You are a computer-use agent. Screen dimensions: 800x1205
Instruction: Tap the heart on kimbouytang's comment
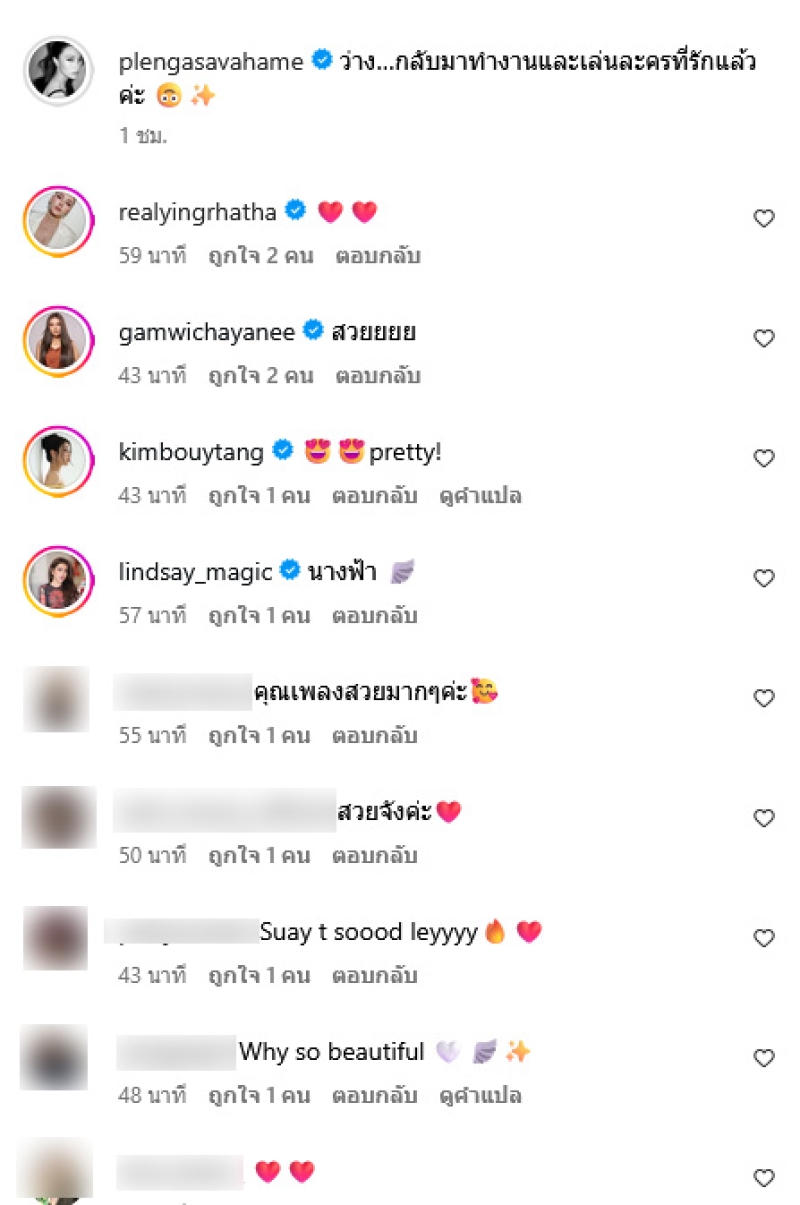coord(764,458)
